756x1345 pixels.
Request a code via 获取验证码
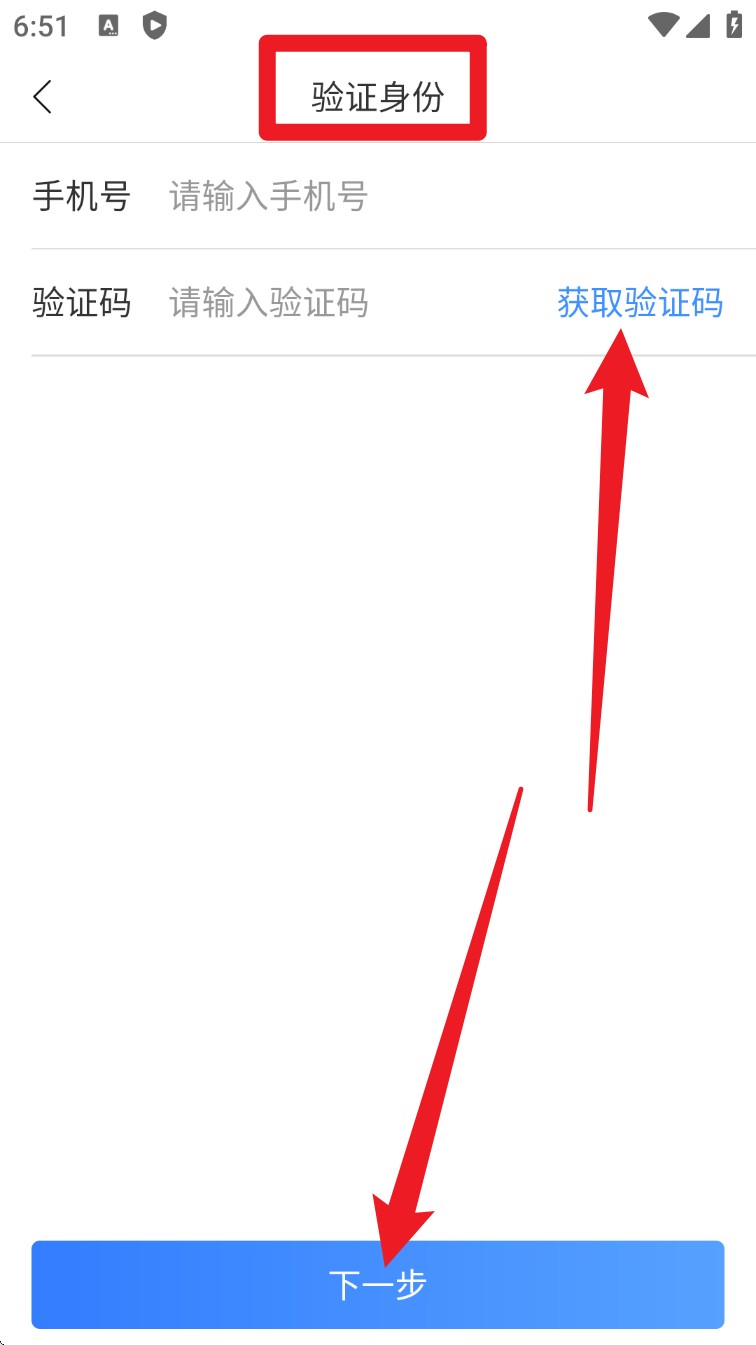[x=640, y=302]
